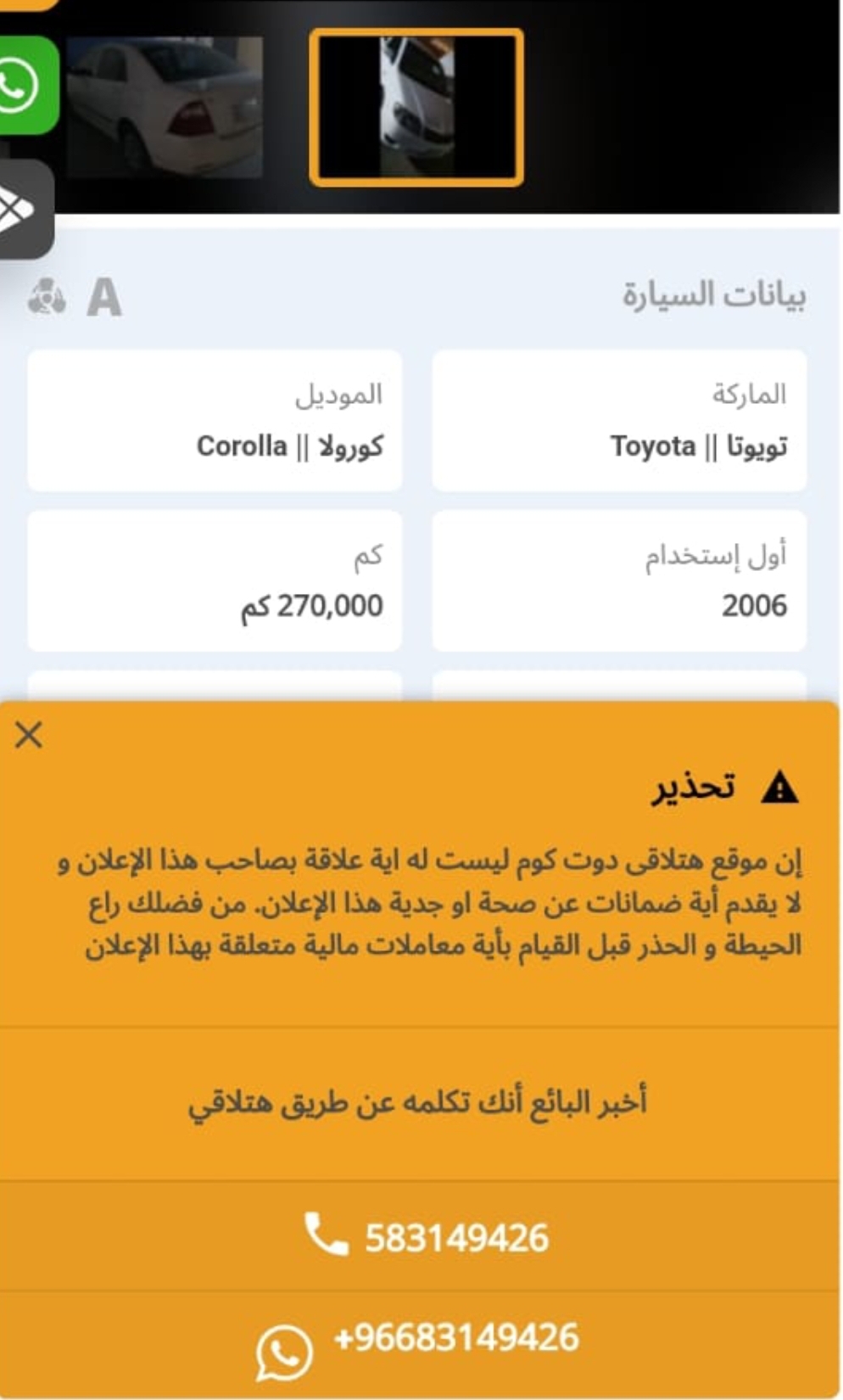Select the rear view car thumbnail

coord(165,107)
